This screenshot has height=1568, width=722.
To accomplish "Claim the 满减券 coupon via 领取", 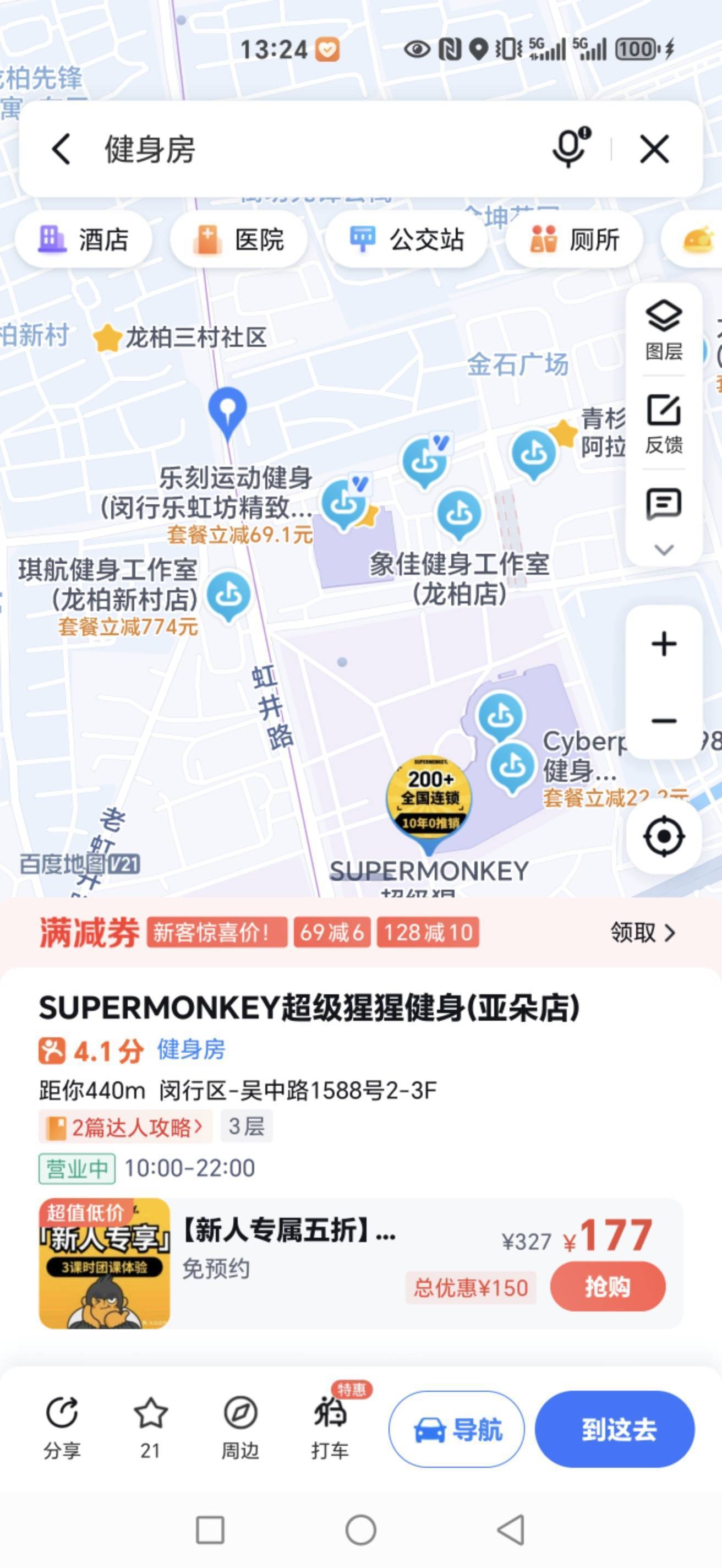I will pos(643,933).
